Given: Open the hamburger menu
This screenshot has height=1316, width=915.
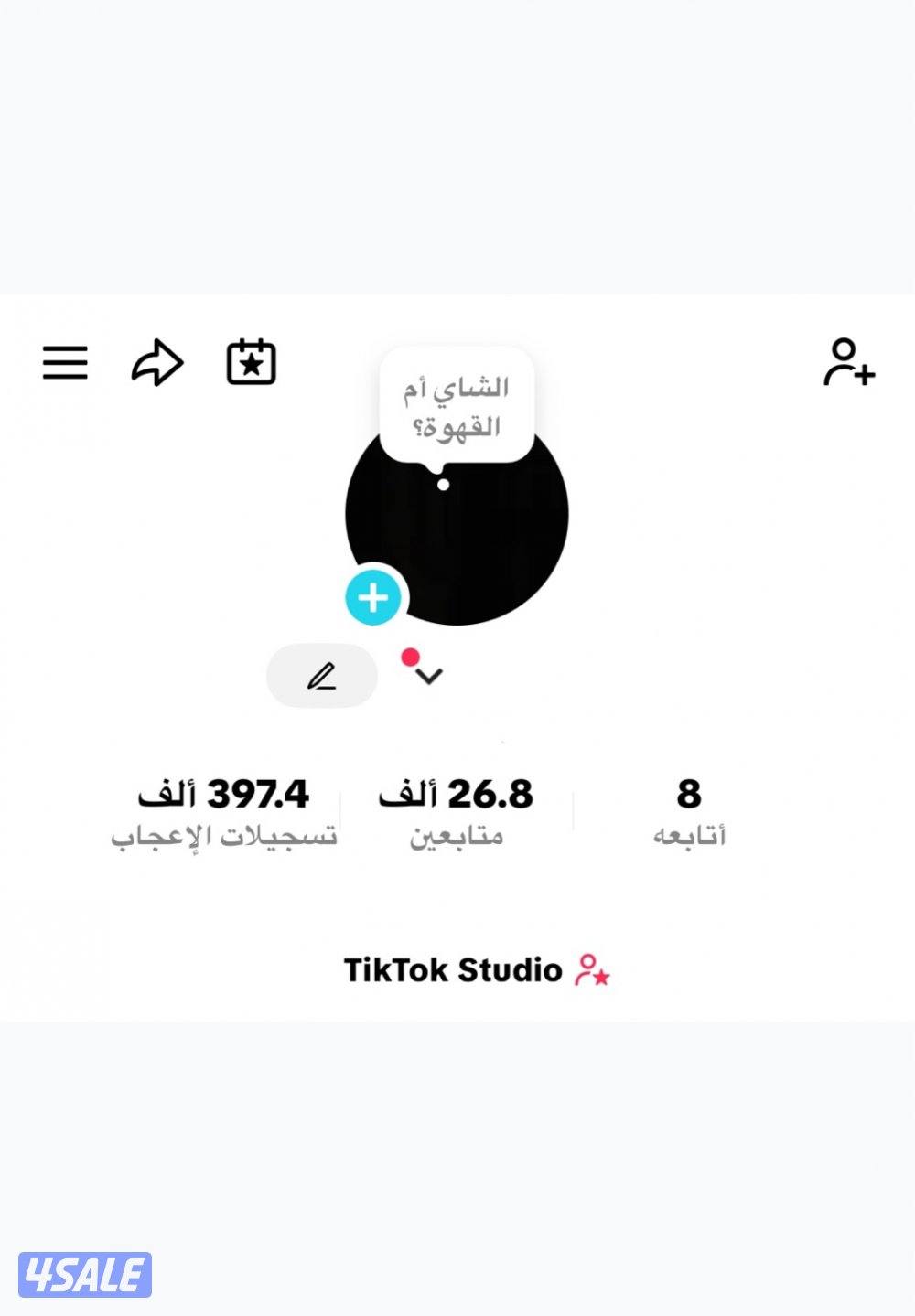Looking at the screenshot, I should tap(64, 363).
